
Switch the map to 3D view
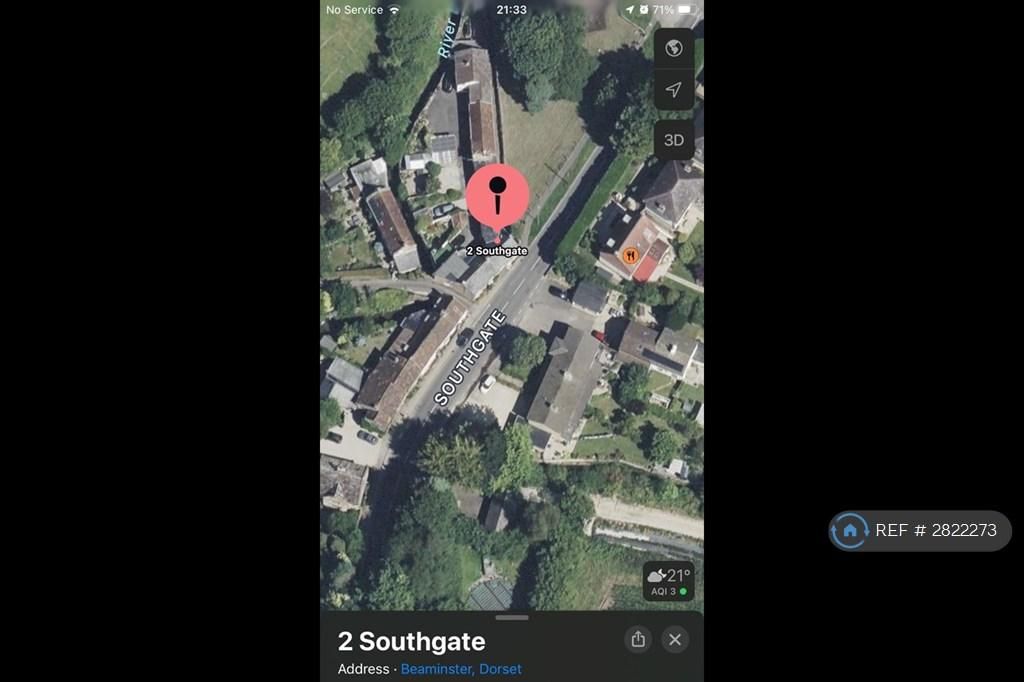674,140
